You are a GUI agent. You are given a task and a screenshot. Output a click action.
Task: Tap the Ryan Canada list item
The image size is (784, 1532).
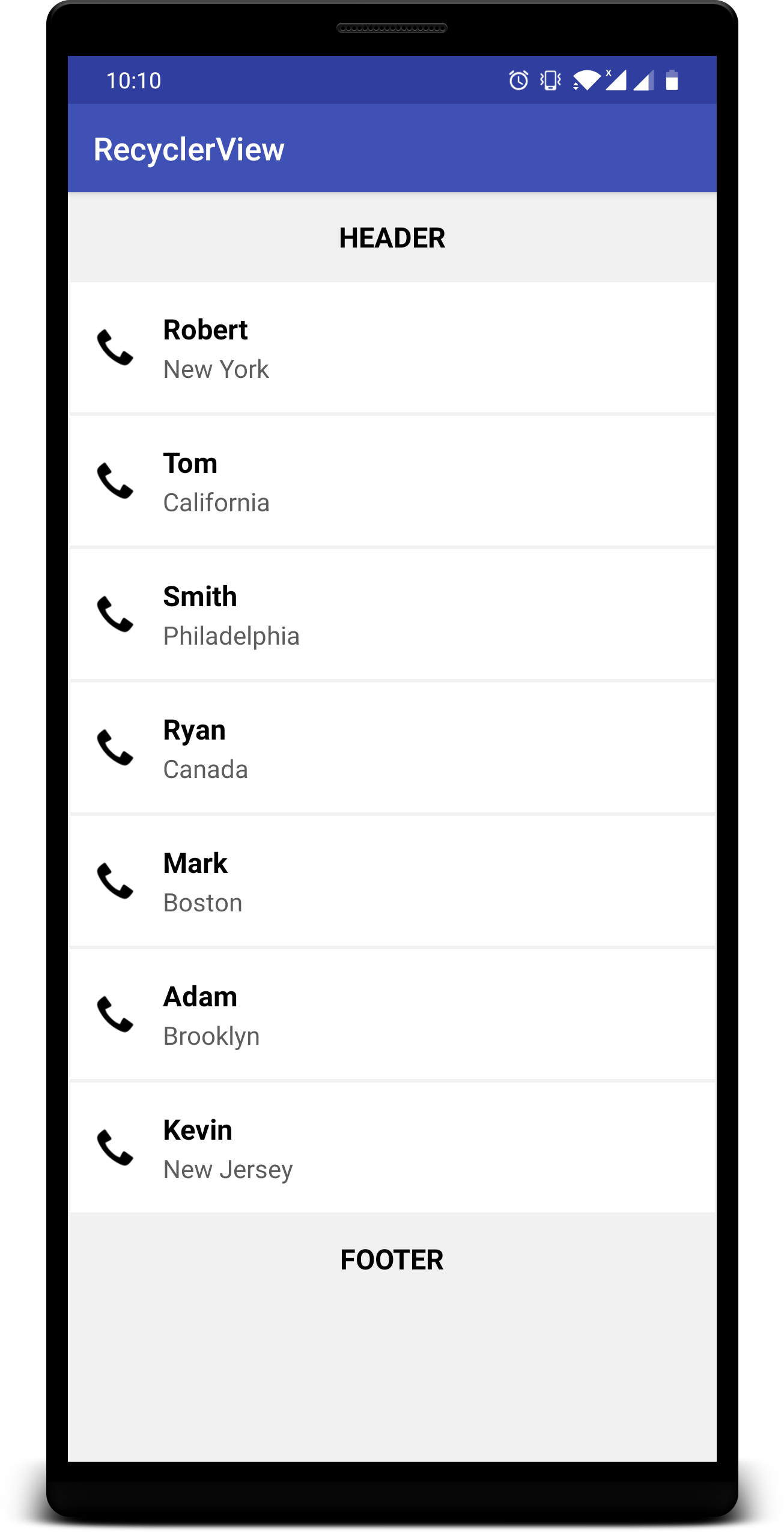click(x=392, y=748)
